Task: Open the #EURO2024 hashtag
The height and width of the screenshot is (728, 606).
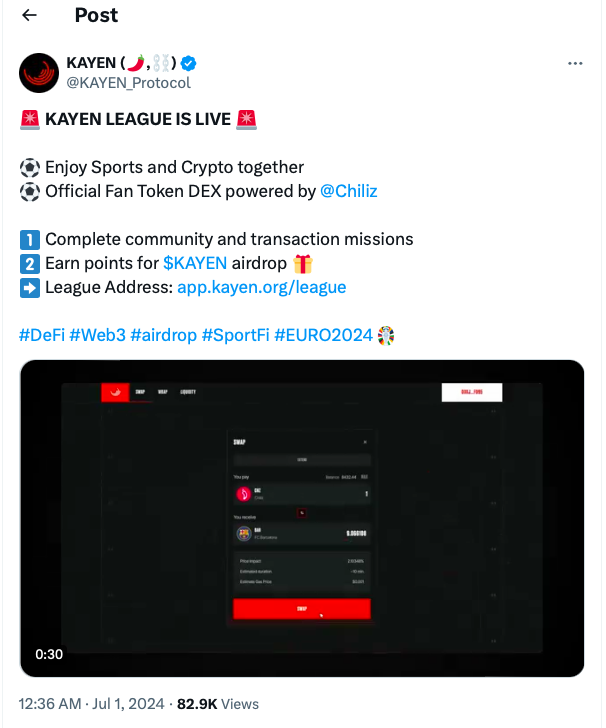Action: coord(322,335)
